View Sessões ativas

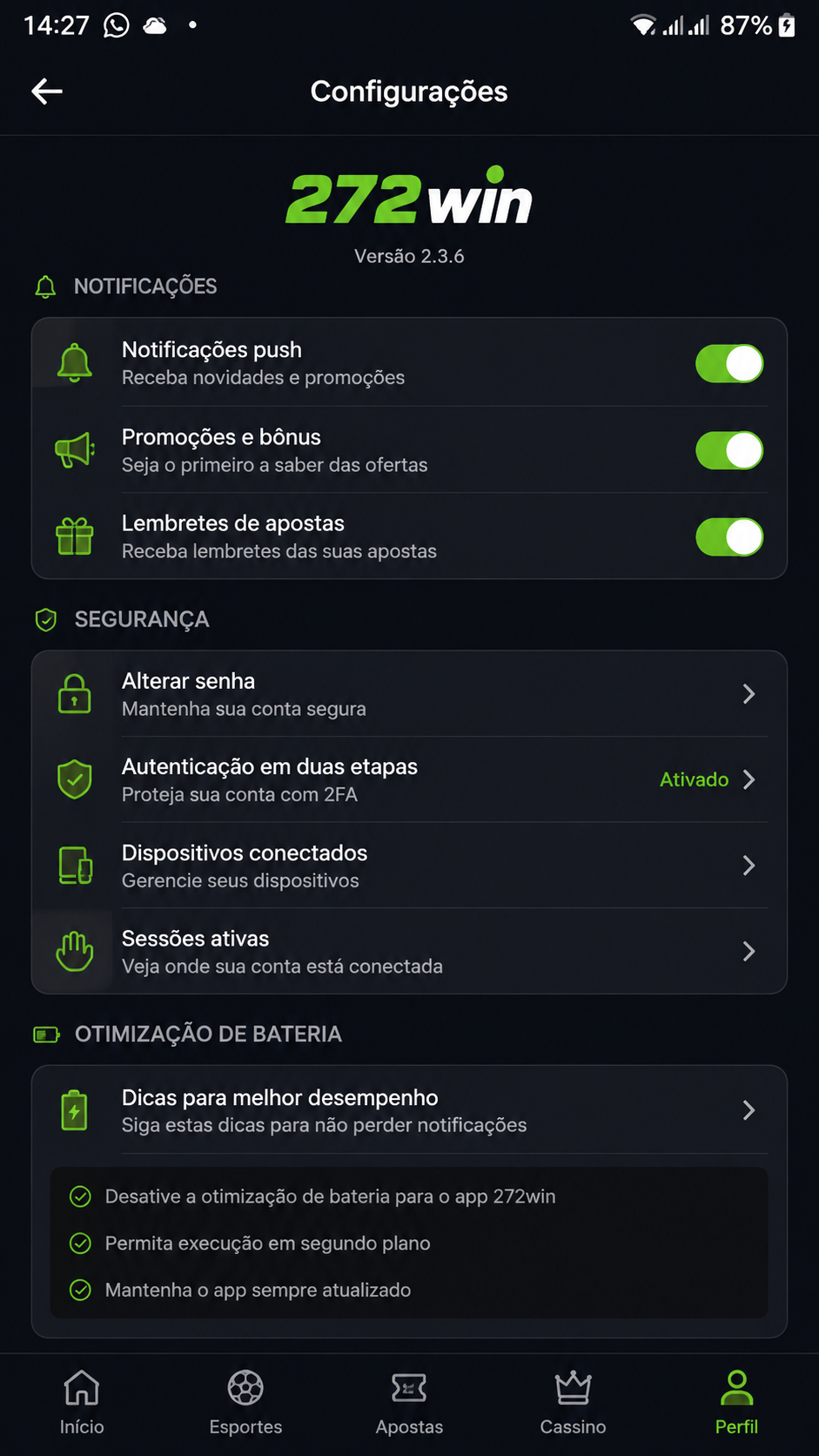pyautogui.click(x=409, y=951)
